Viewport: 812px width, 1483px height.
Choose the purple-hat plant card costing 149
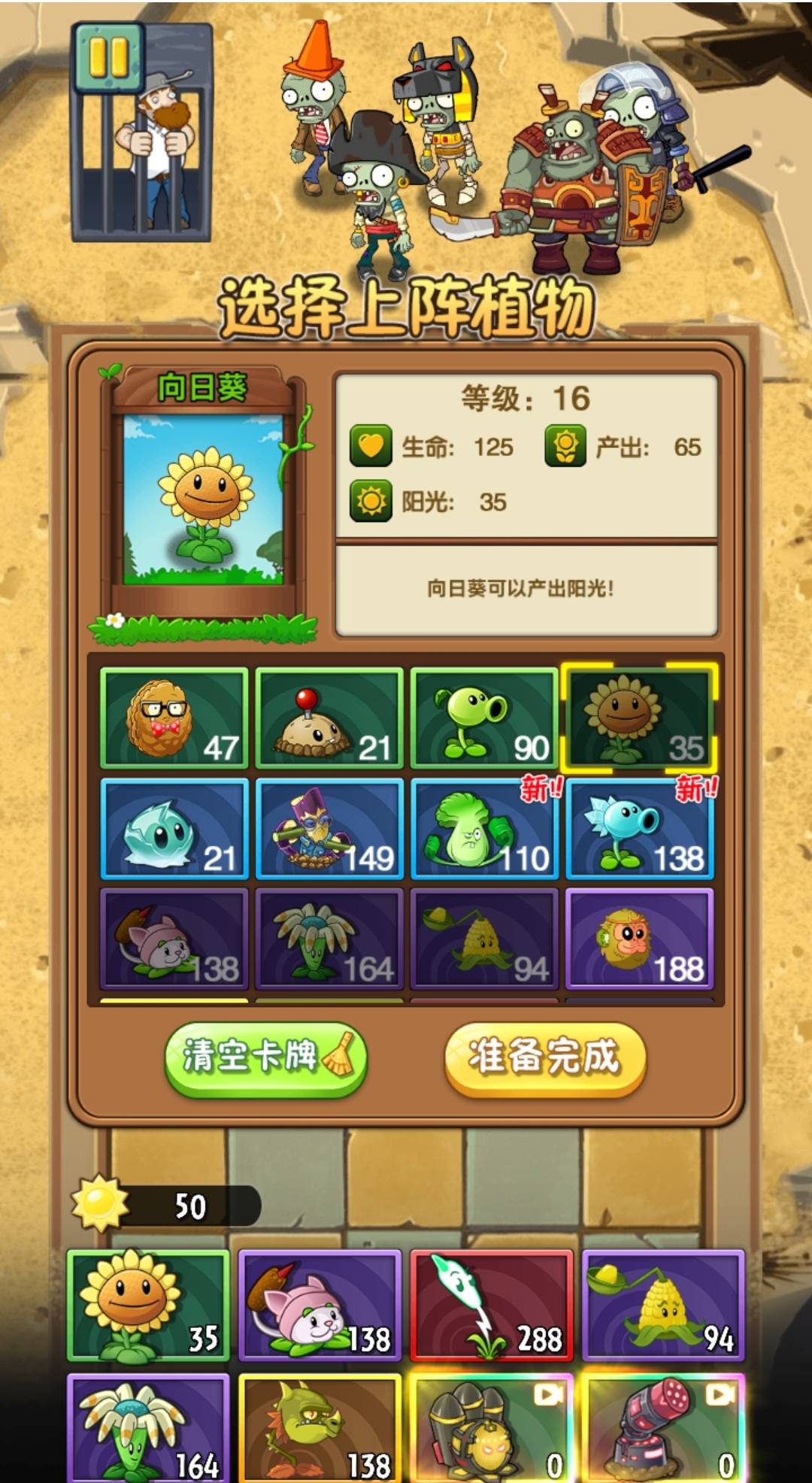tap(329, 829)
